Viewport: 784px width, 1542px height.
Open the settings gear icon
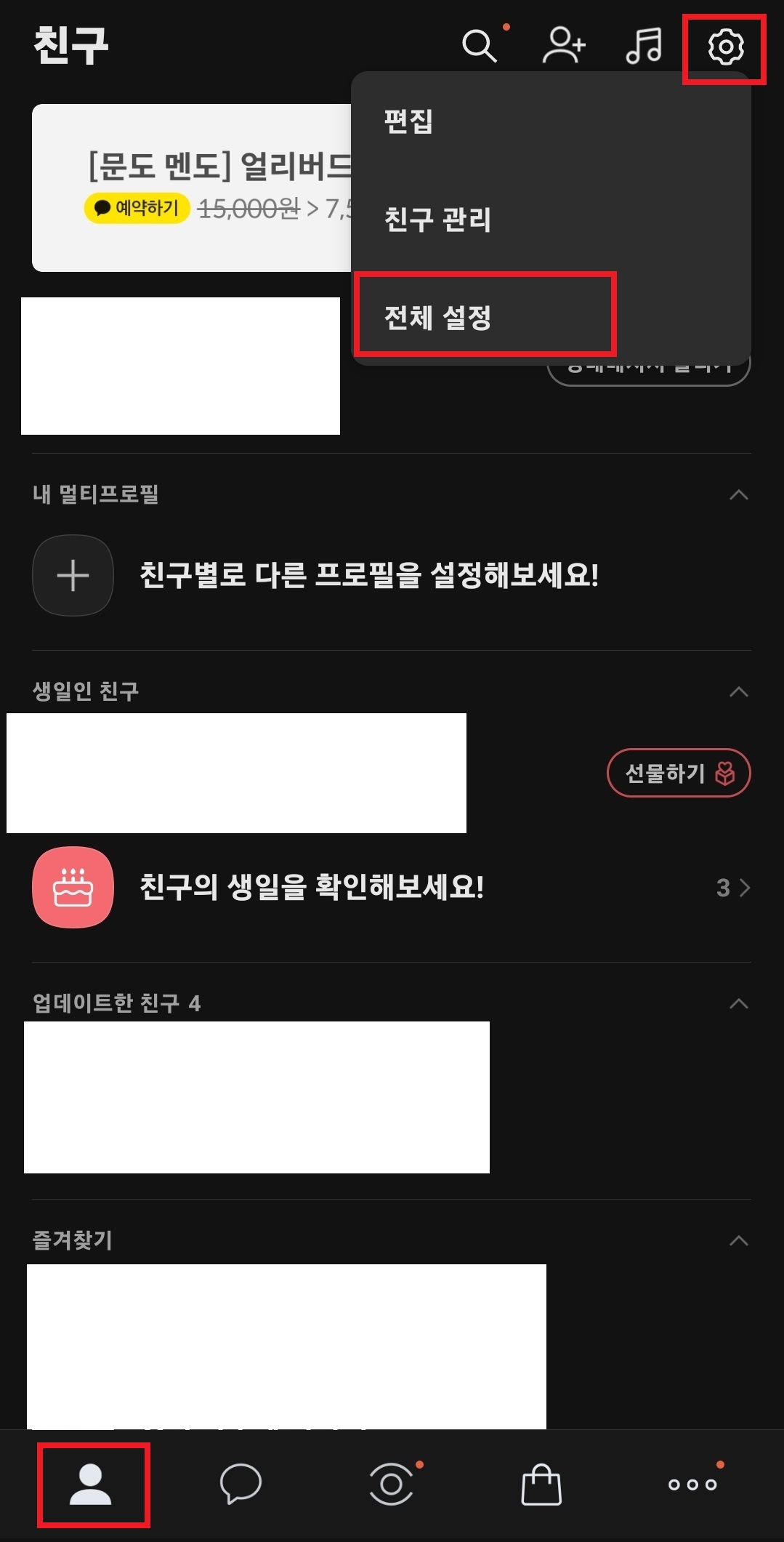click(724, 45)
